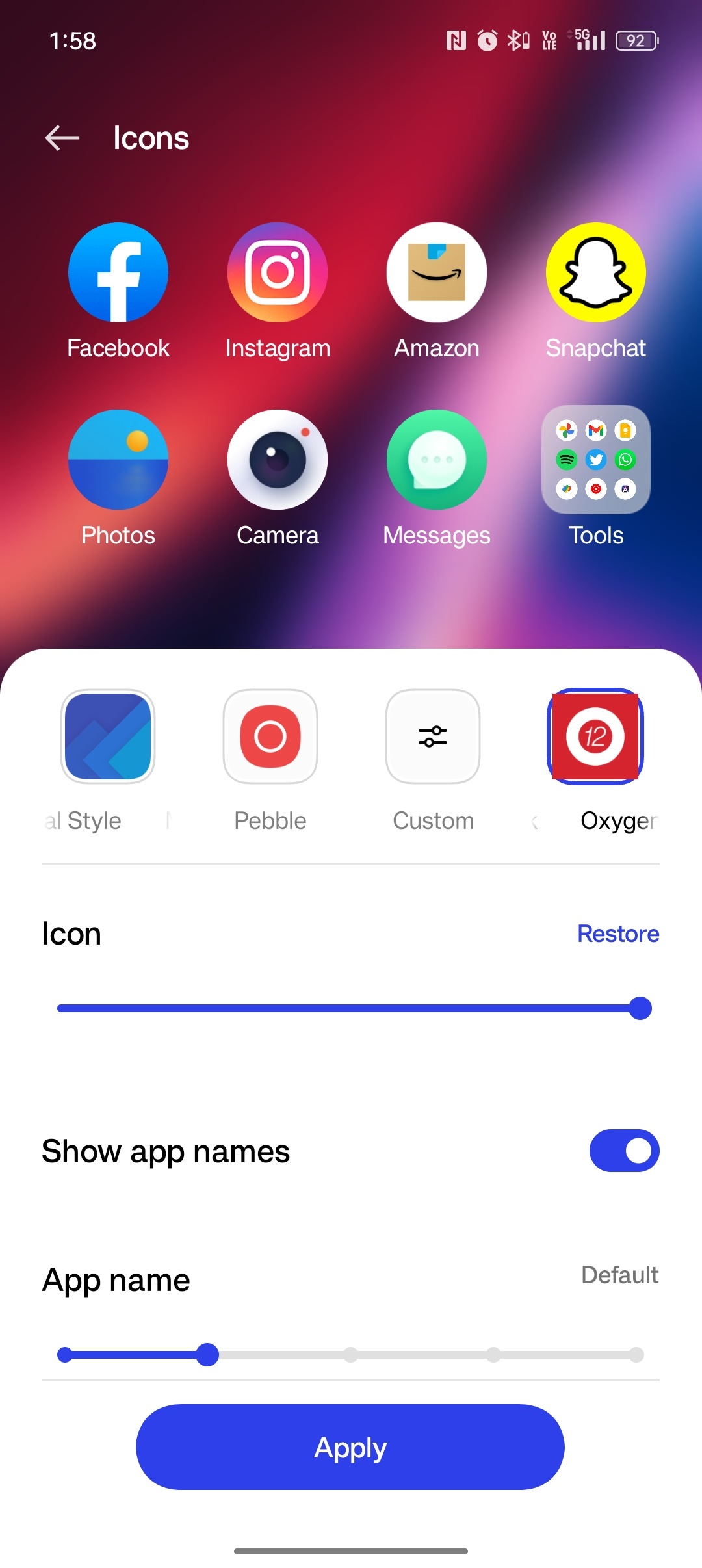The image size is (702, 1568).
Task: Go back from the Icons screen
Action: tap(62, 138)
